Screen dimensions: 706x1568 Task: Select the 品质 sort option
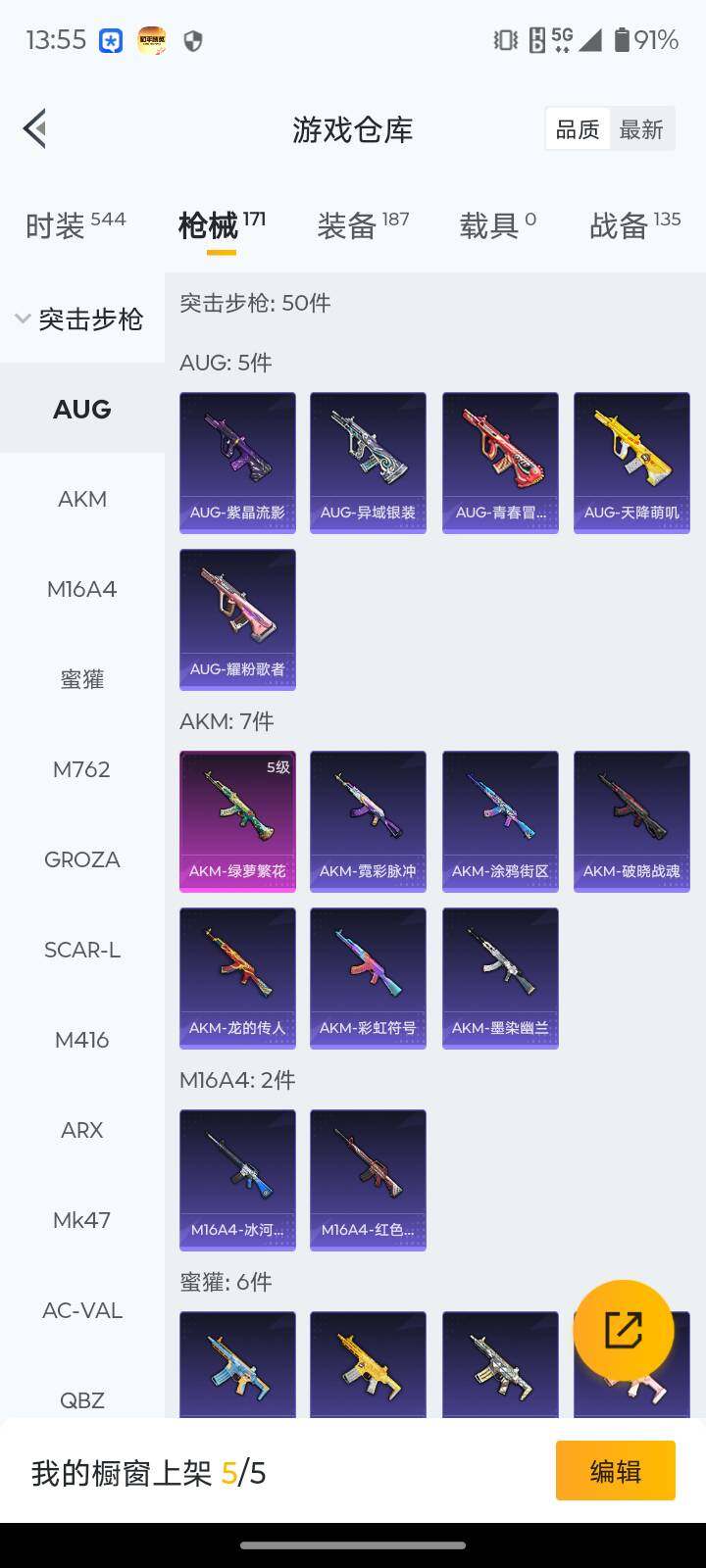578,129
